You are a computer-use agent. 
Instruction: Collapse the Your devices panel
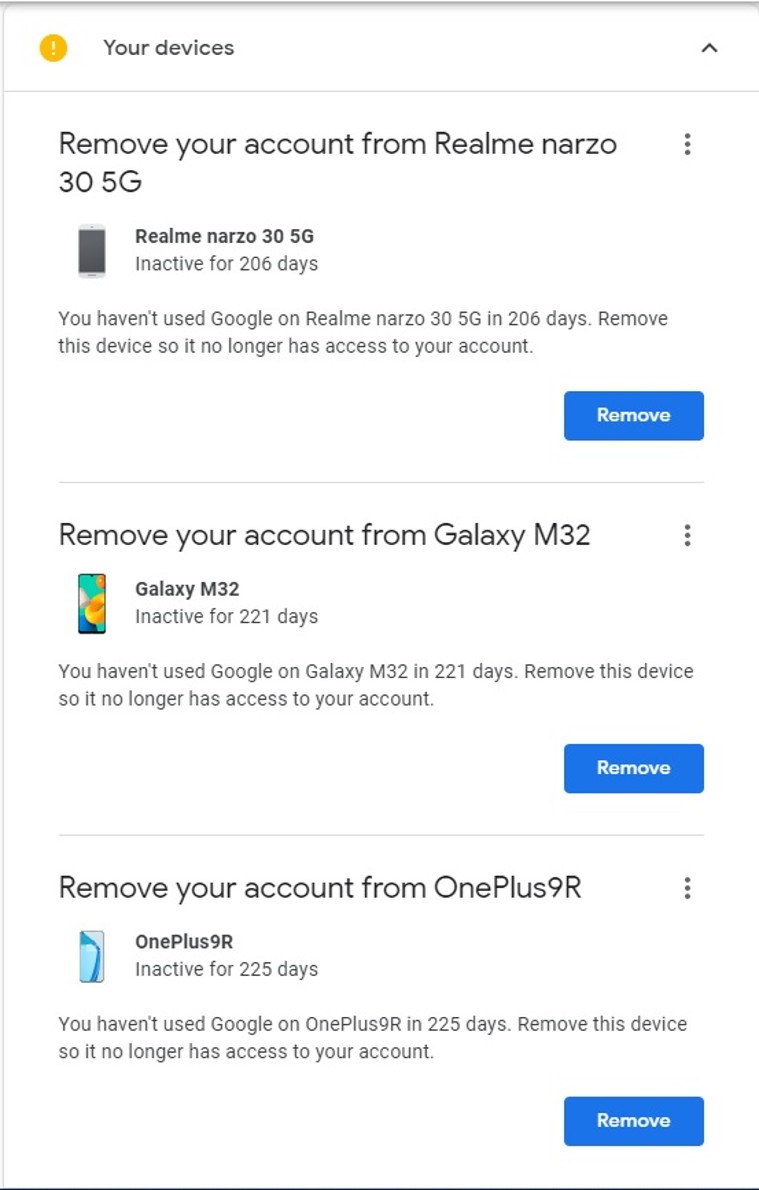[710, 47]
